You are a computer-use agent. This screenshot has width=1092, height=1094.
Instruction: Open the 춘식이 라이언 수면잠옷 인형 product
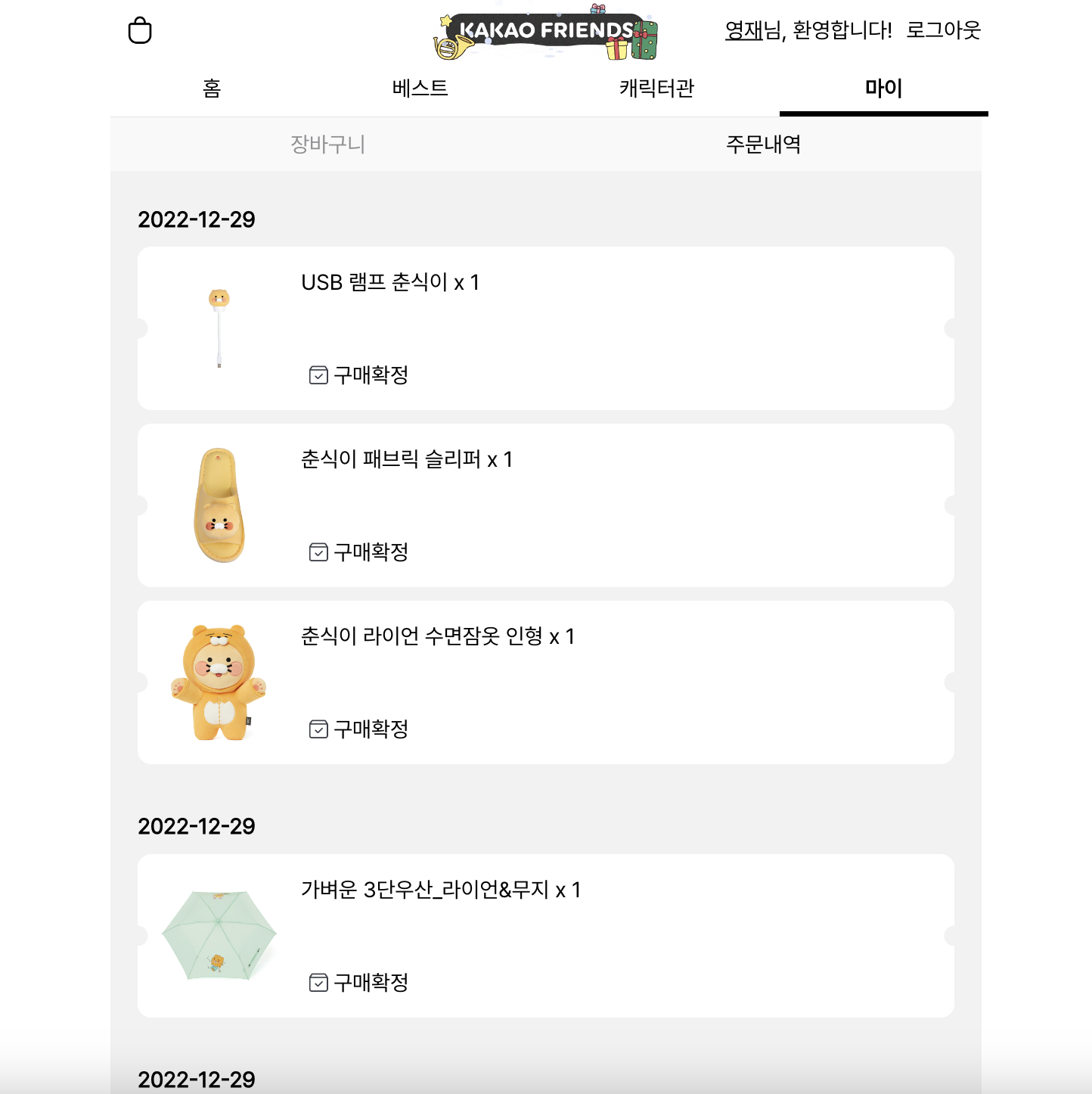[439, 638]
